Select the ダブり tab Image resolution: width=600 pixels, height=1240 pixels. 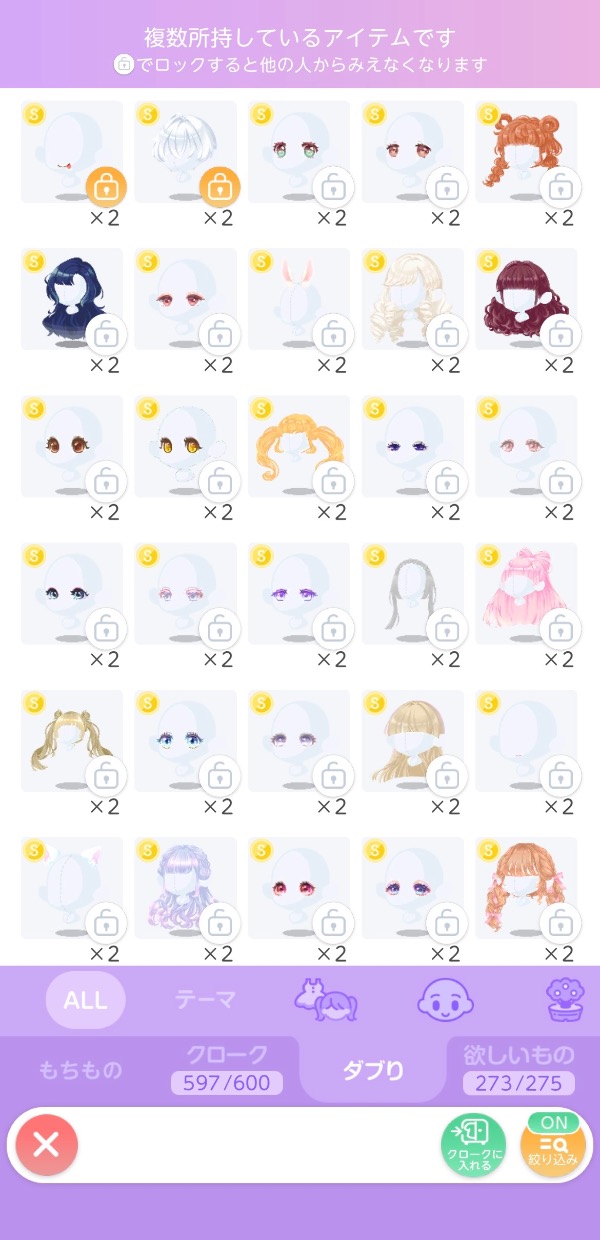pyautogui.click(x=373, y=1070)
